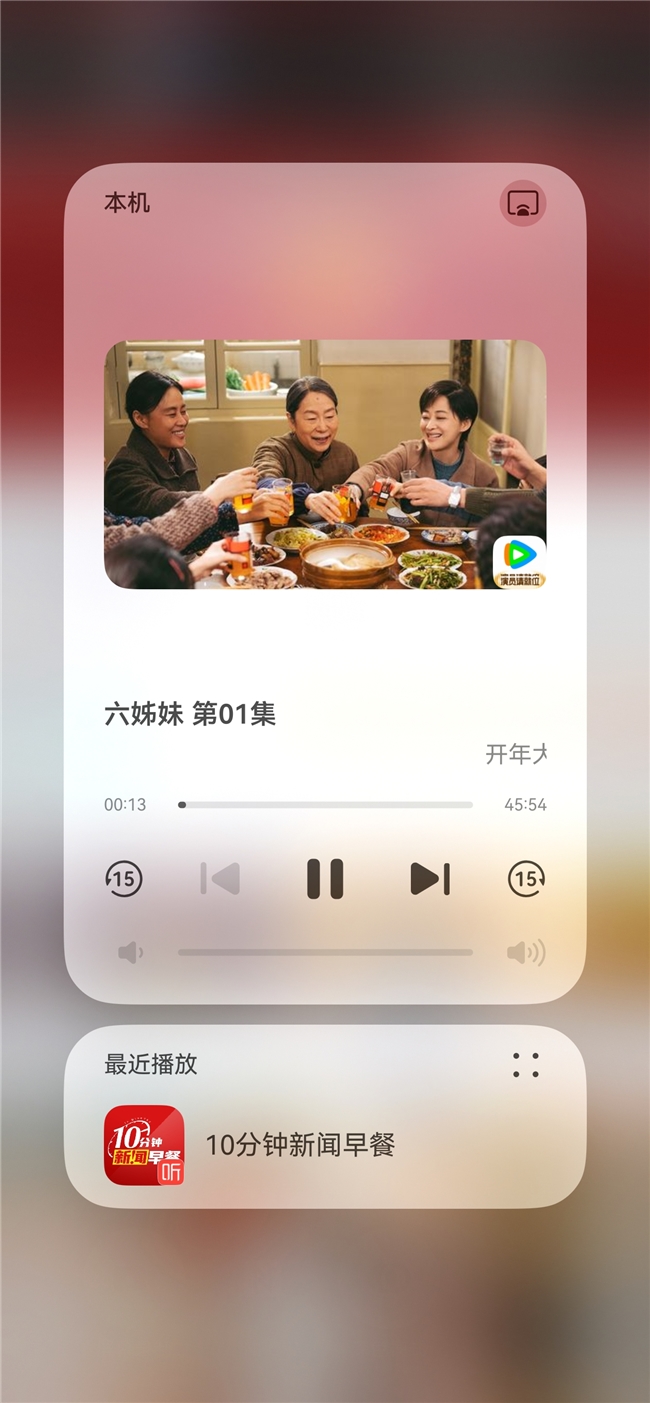Tap the playback progress bar to seek

(x=325, y=804)
